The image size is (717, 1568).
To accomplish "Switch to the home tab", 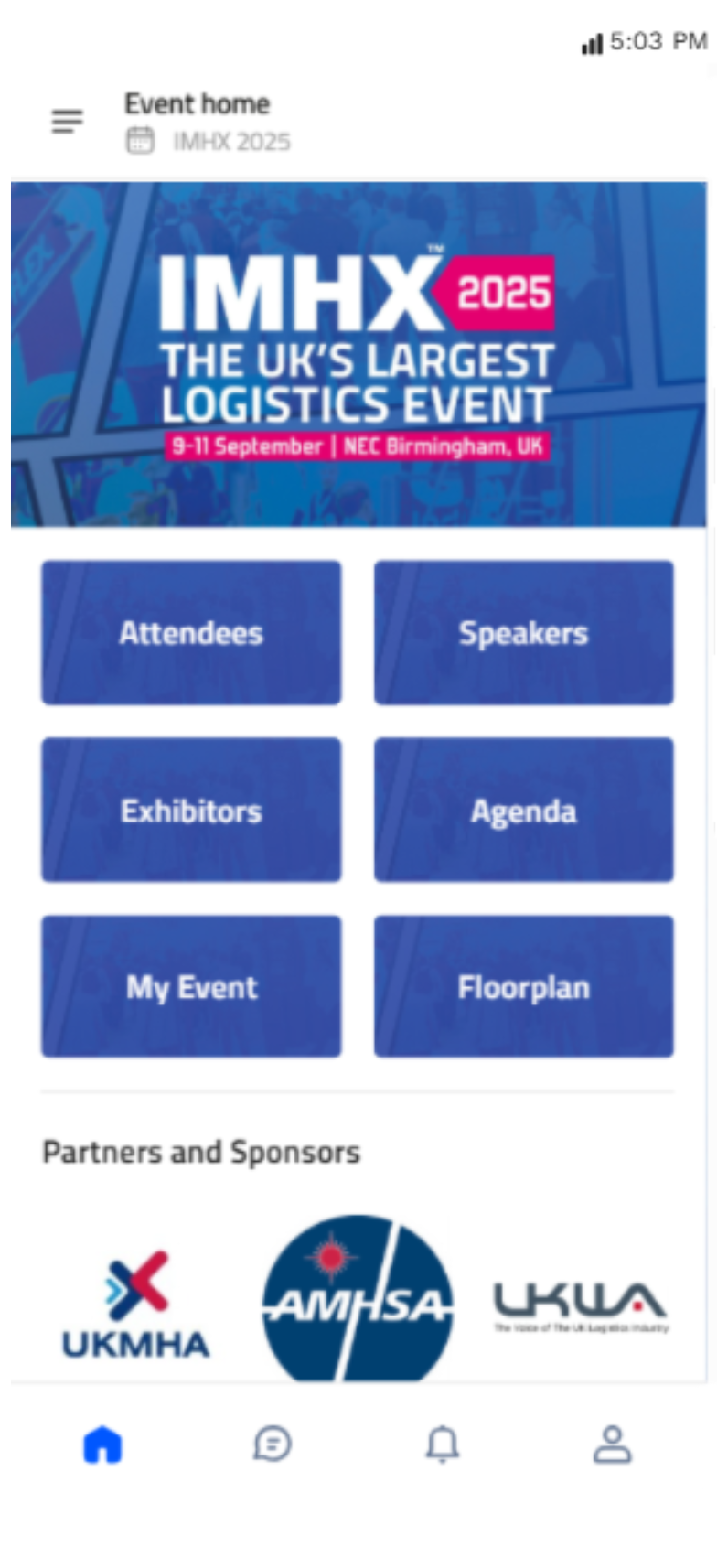I will [102, 1444].
